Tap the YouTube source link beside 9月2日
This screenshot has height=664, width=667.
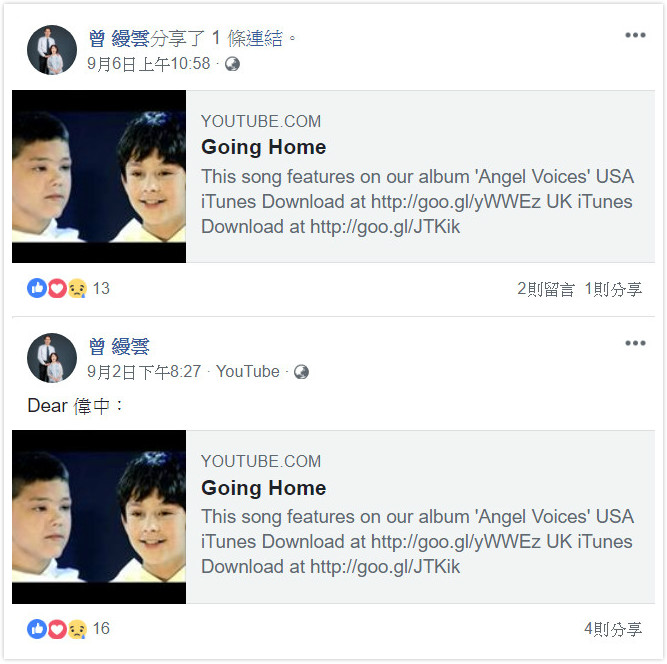coord(247,371)
